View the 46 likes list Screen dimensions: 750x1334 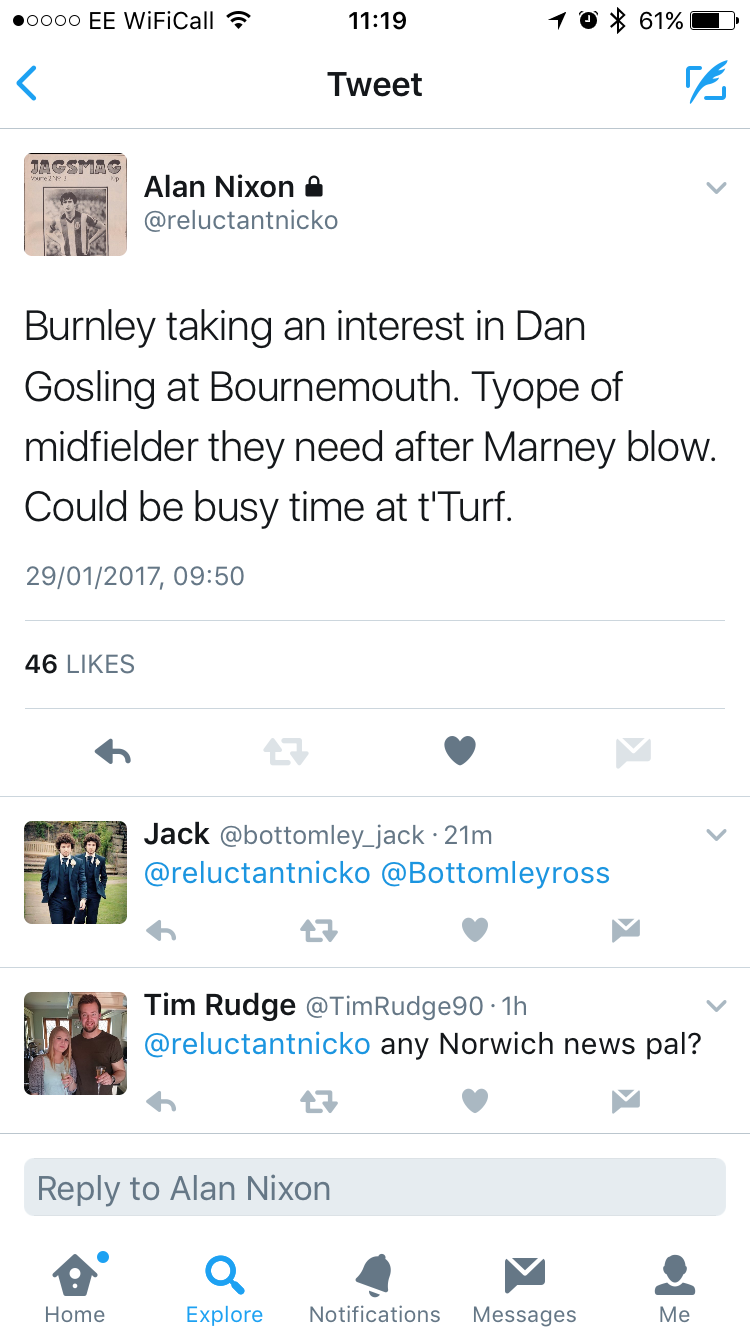pyautogui.click(x=80, y=664)
